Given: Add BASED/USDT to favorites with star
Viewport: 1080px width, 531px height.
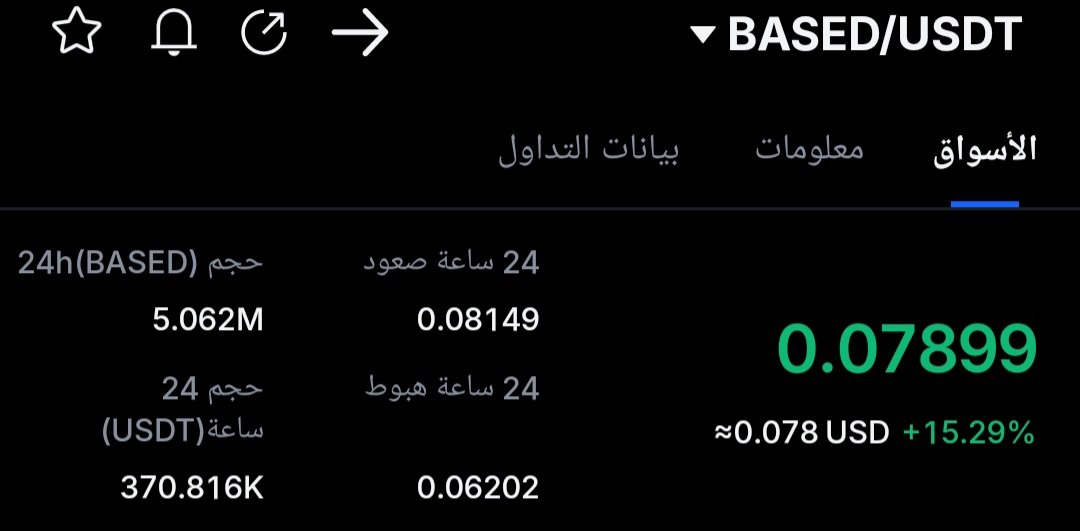Looking at the screenshot, I should click(77, 34).
